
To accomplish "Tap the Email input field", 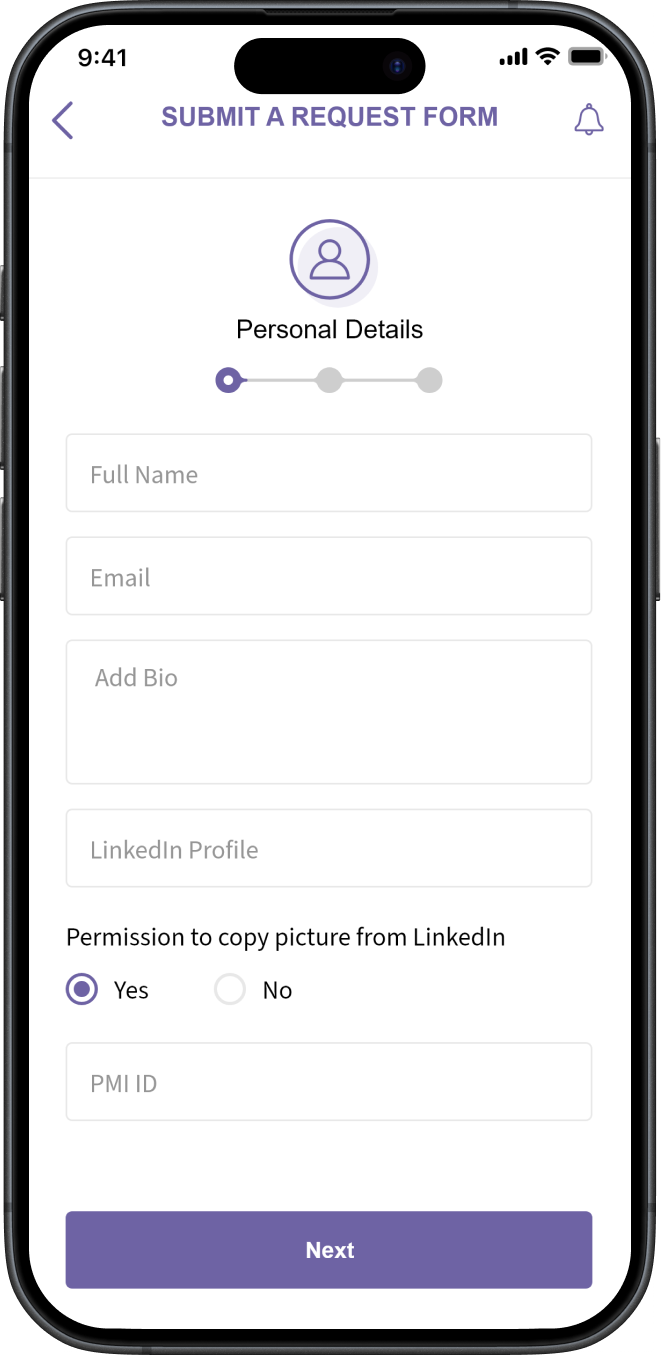I will tap(328, 576).
